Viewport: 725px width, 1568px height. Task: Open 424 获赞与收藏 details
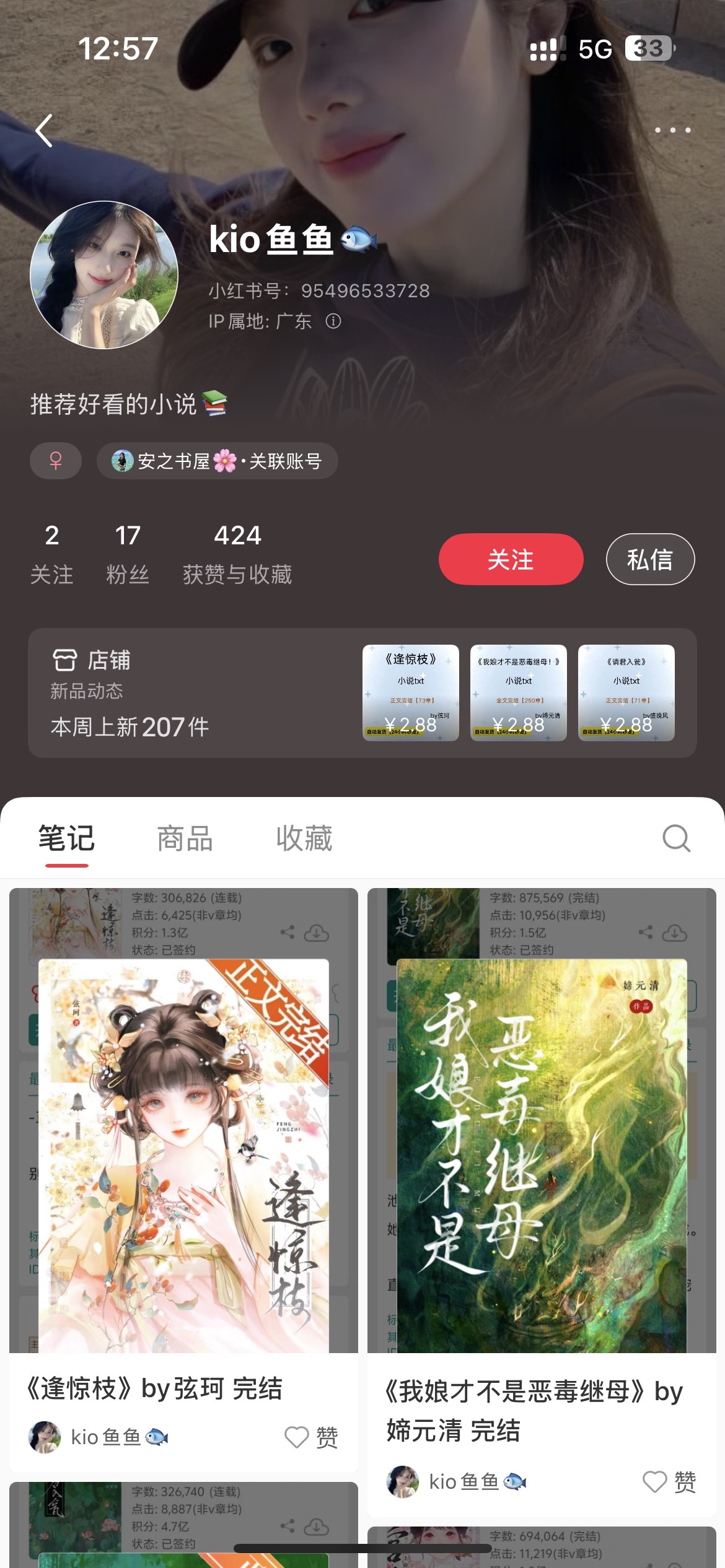pos(237,553)
